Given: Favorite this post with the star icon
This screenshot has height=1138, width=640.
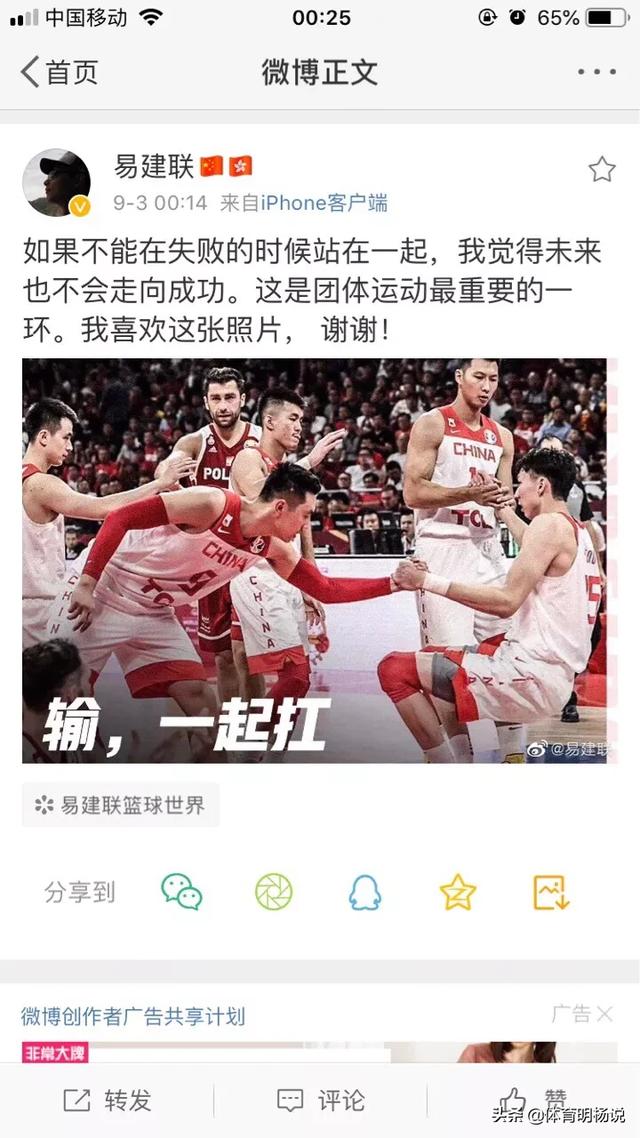Looking at the screenshot, I should tap(601, 169).
